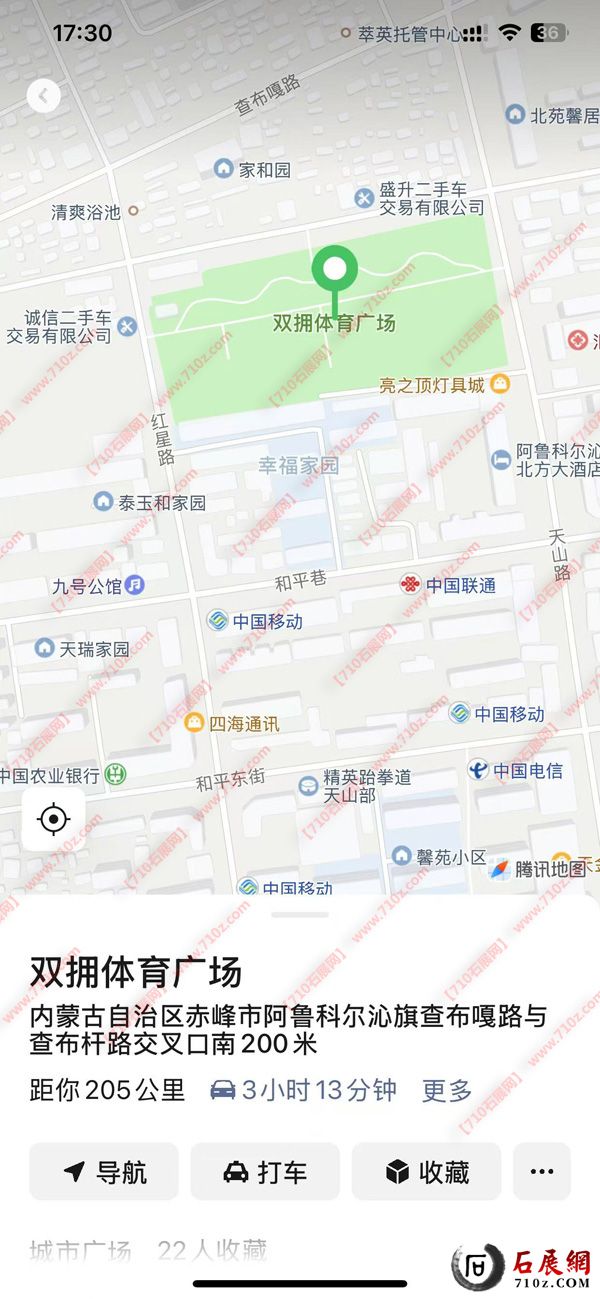This screenshot has width=600, height=1299.
Task: Tap the 中国联通 map marker
Action: pyautogui.click(x=409, y=585)
